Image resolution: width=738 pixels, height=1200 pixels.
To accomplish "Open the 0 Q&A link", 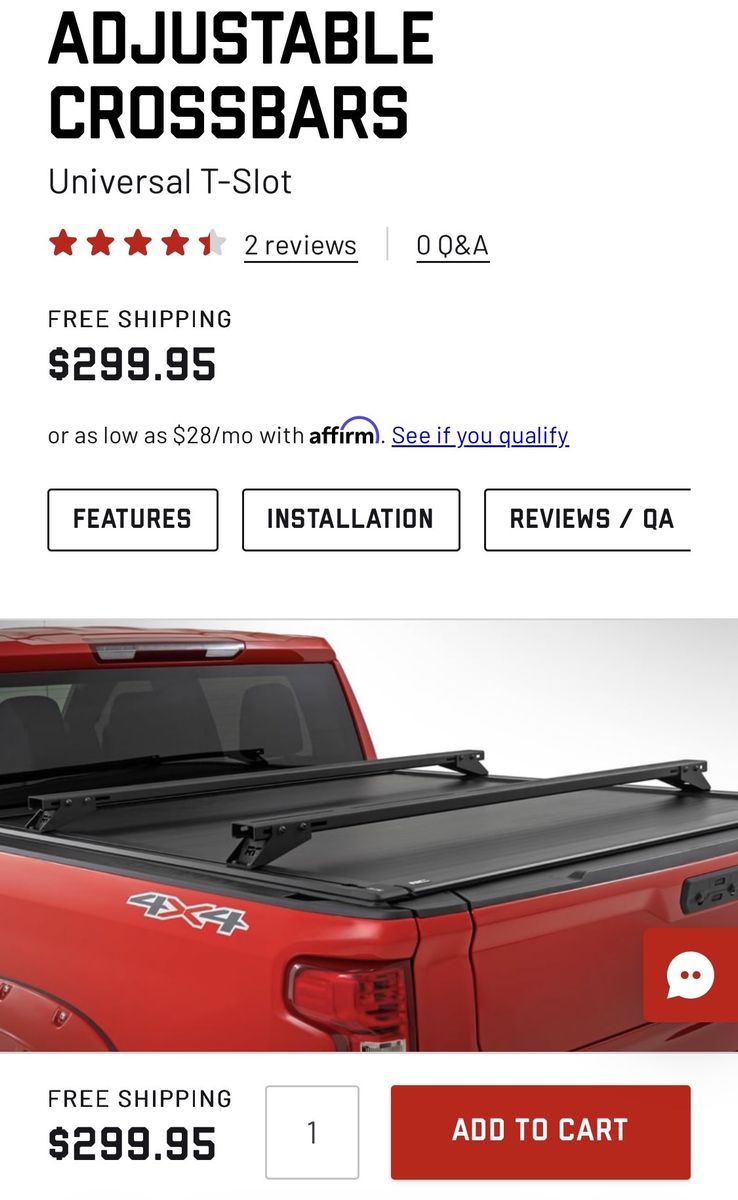I will coord(452,246).
